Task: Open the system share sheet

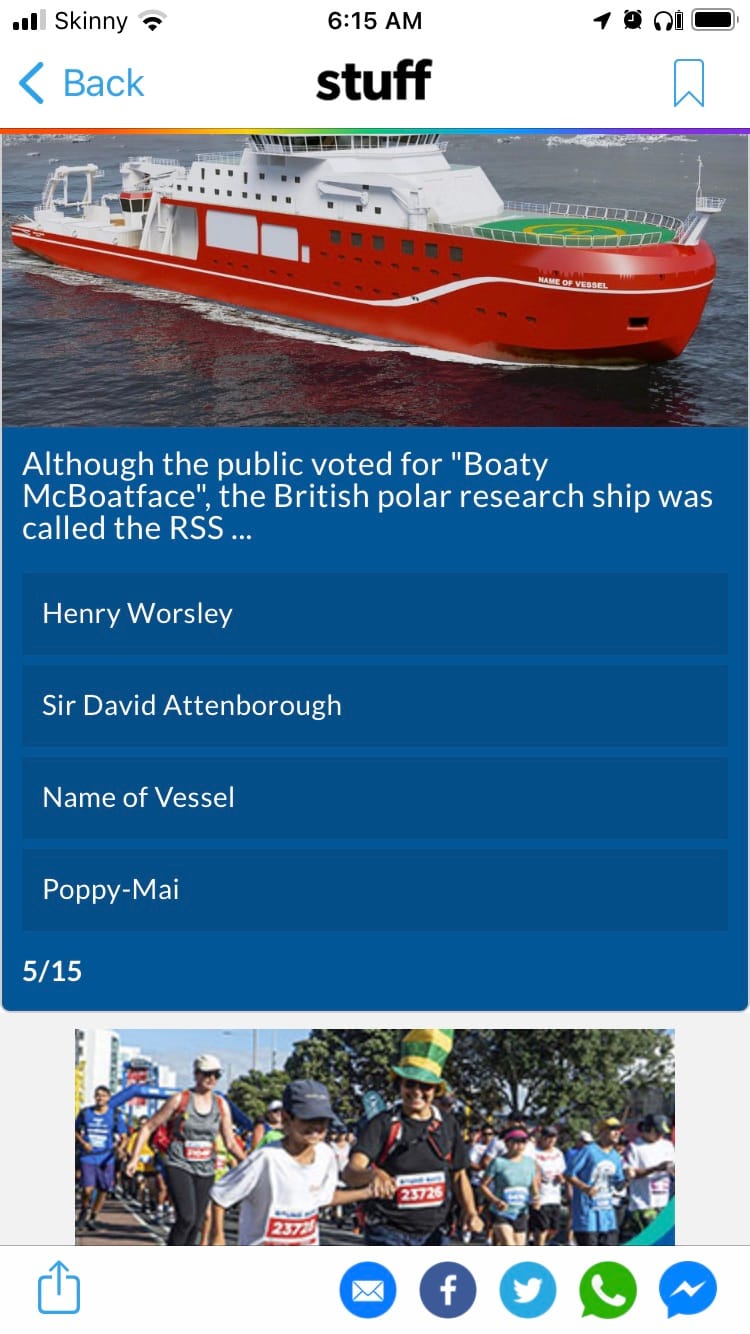Action: coord(59,1289)
